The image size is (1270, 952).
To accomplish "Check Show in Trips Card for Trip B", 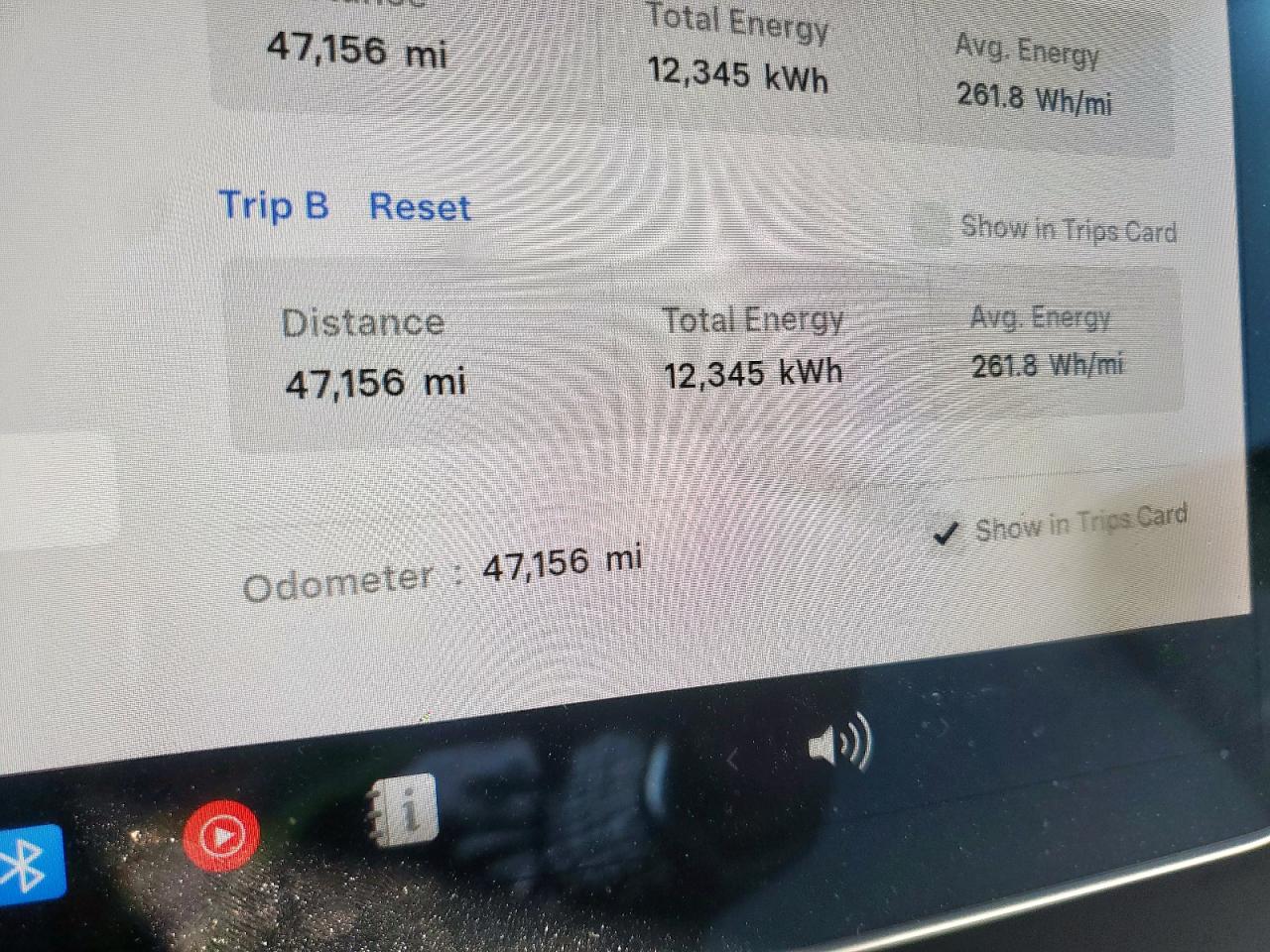I will click(x=931, y=225).
